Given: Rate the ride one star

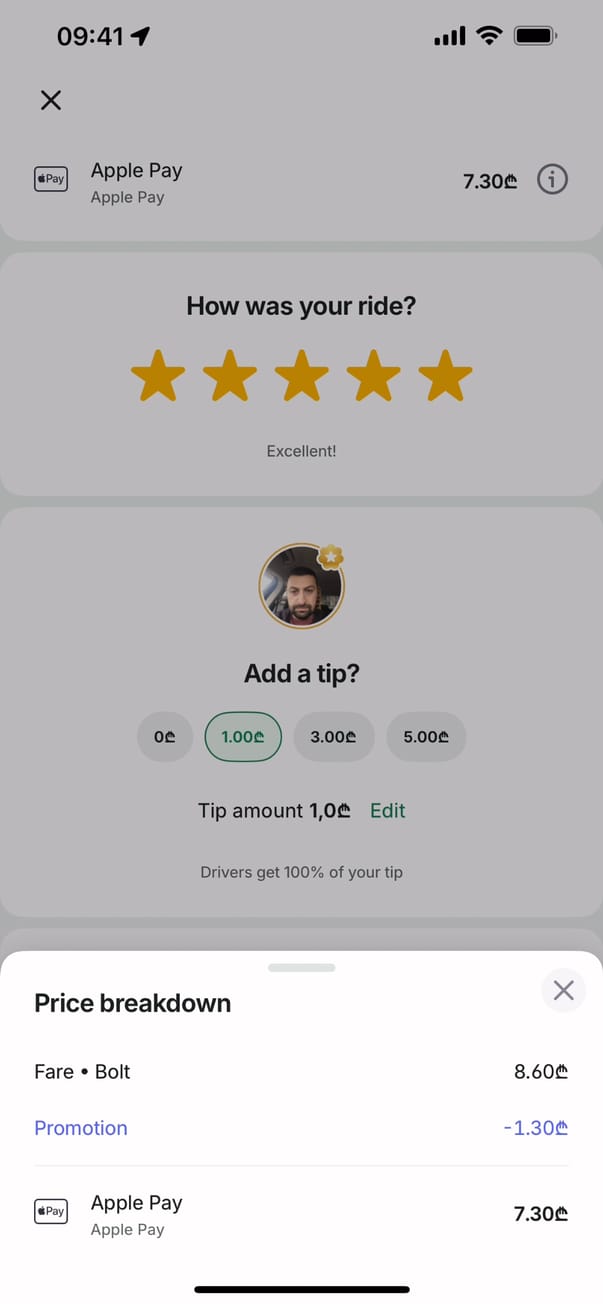Looking at the screenshot, I should [x=158, y=377].
